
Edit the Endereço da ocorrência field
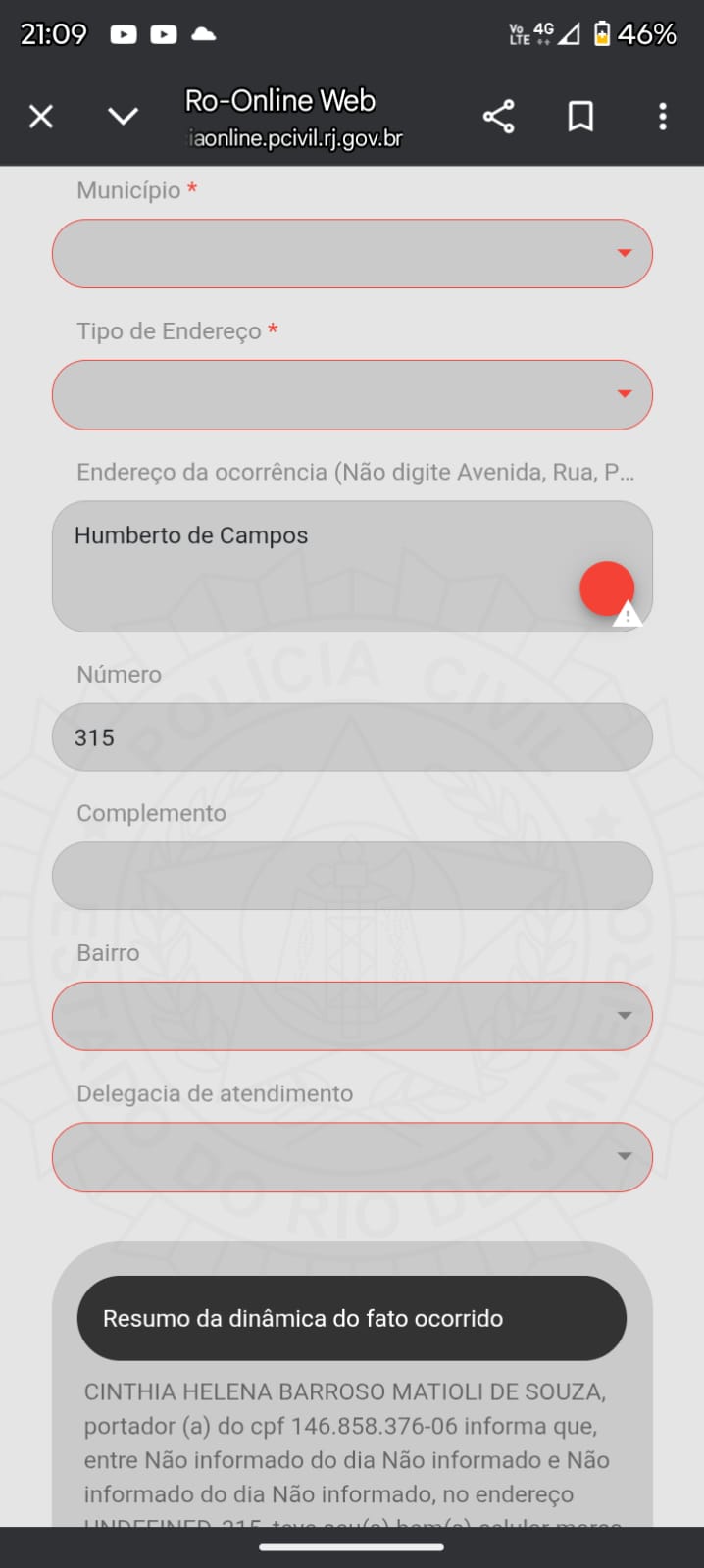pos(314,566)
